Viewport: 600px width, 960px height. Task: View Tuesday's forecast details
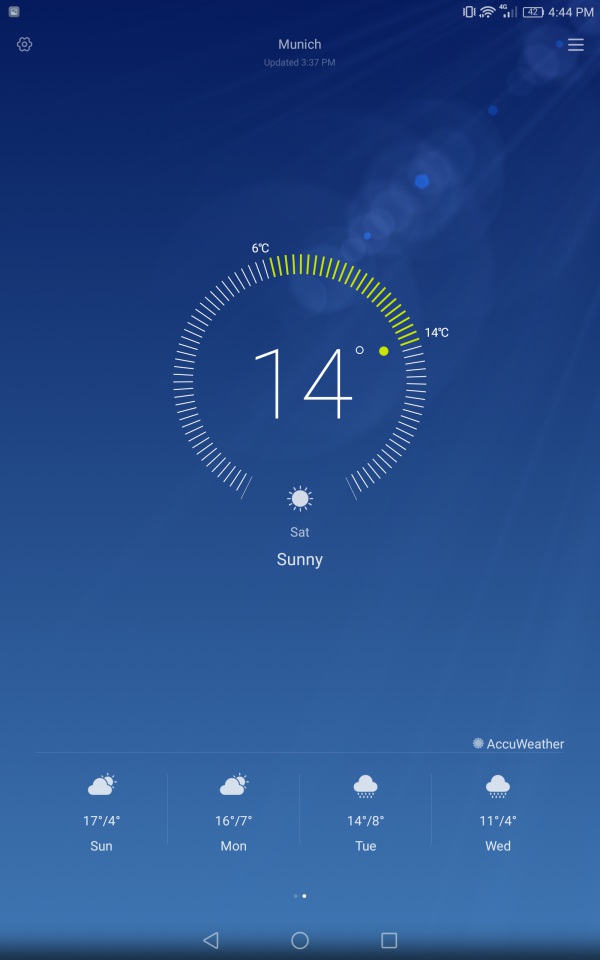pos(366,813)
